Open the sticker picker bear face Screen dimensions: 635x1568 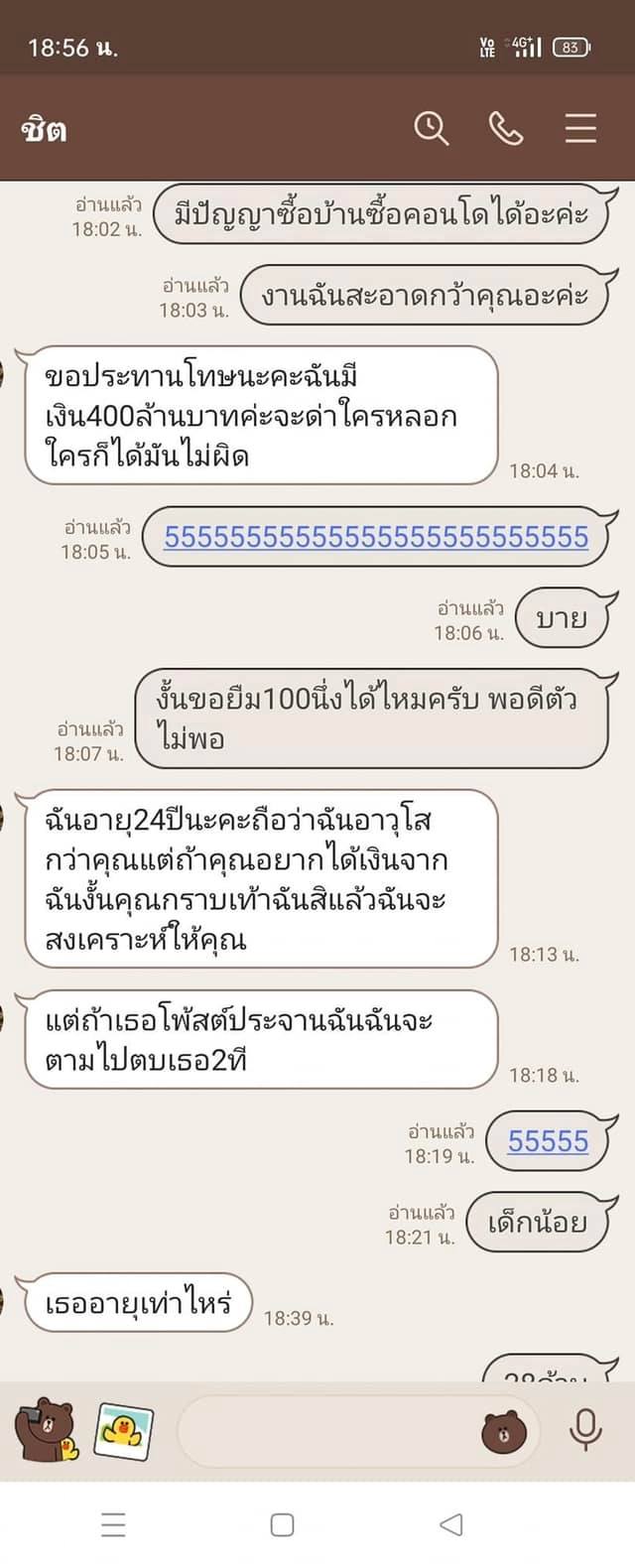[x=504, y=1430]
